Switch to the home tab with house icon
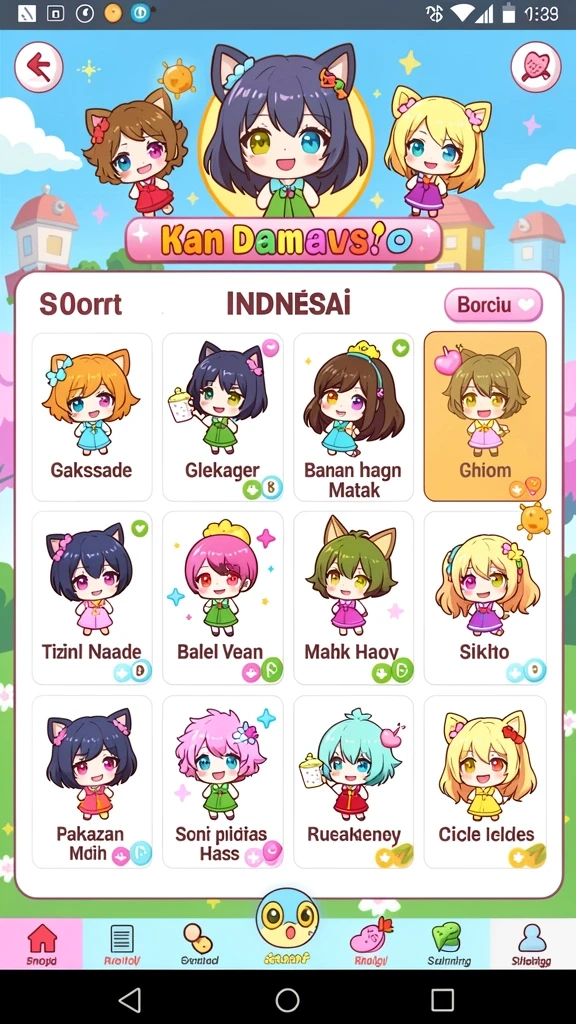 [x=41, y=944]
